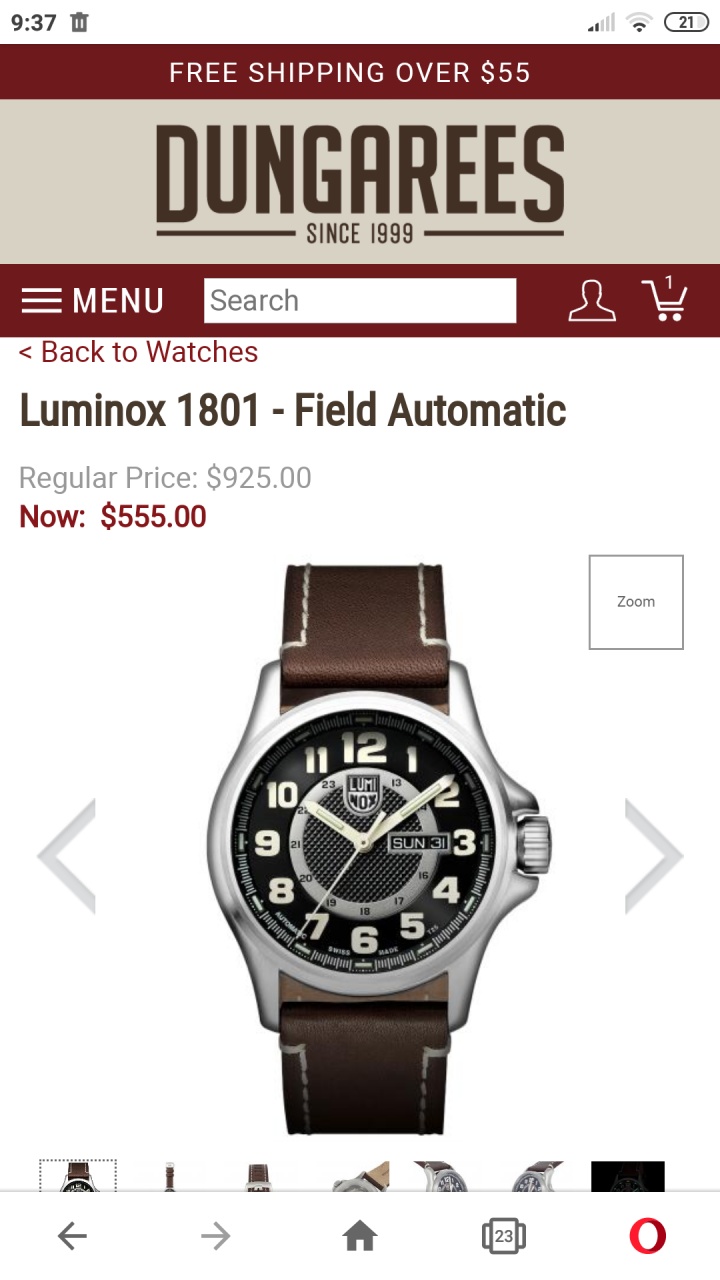
Task: Show the next product image
Action: pos(654,856)
